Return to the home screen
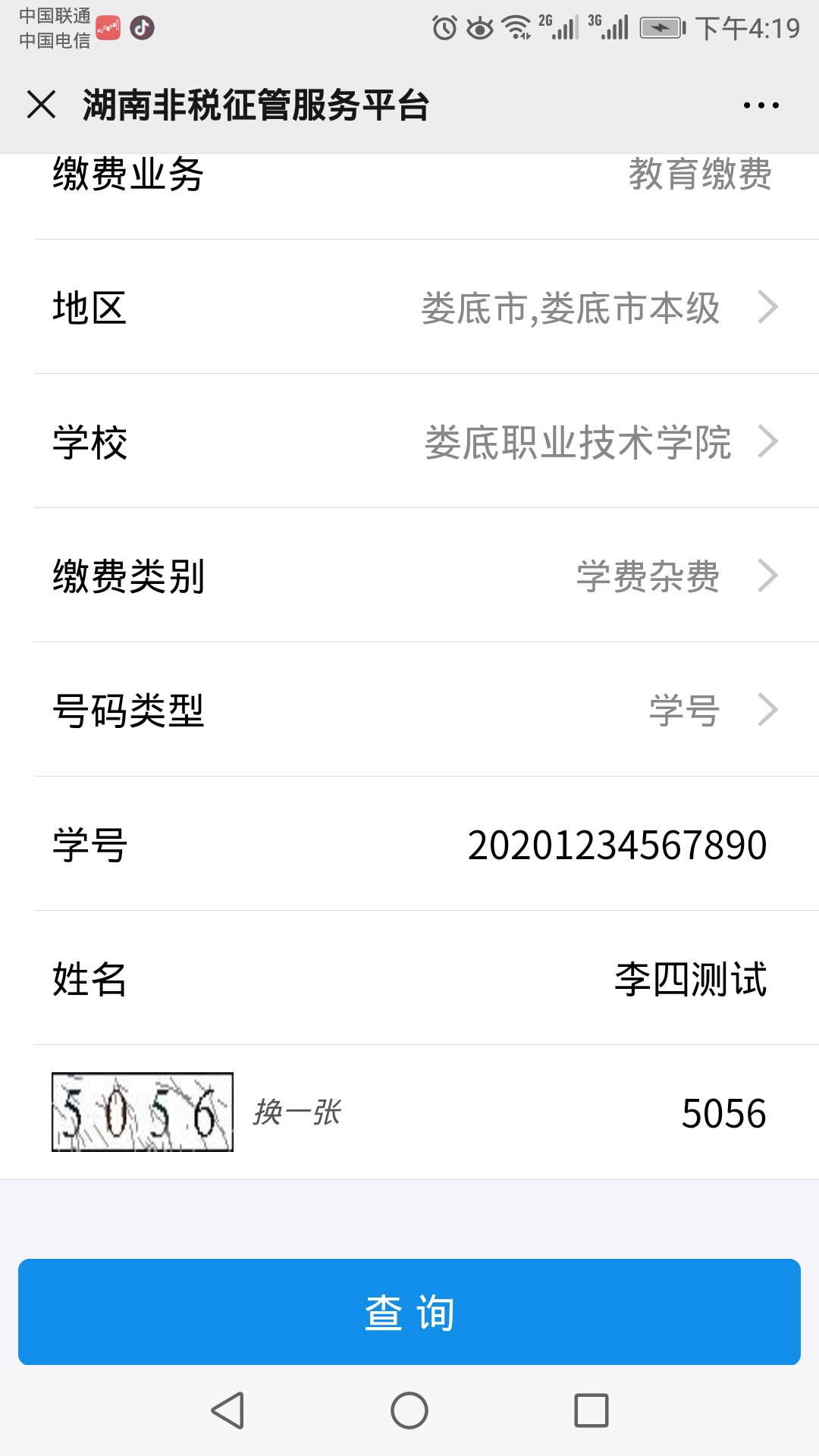Screen dimensions: 819x1456 [x=409, y=1410]
